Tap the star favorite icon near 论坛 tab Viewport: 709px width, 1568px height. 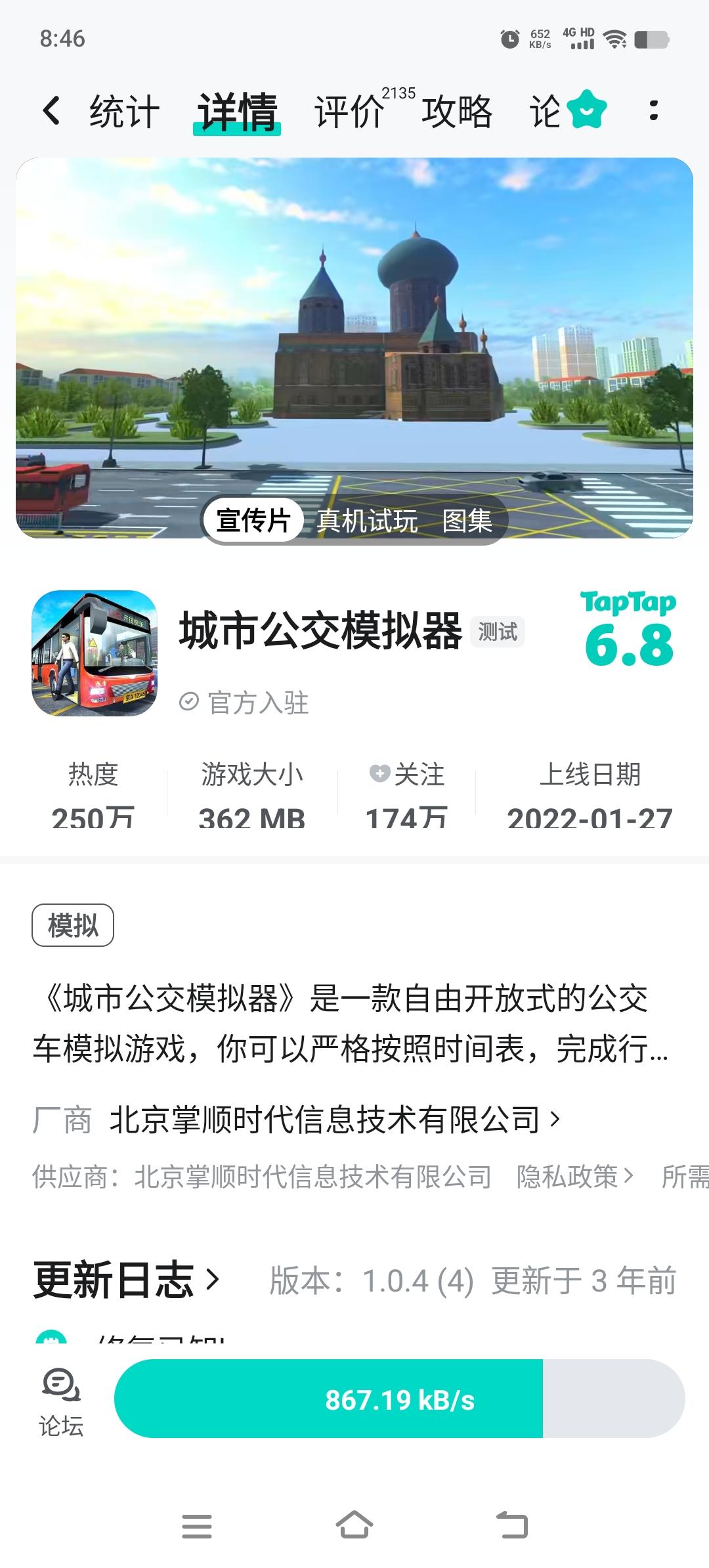(586, 110)
